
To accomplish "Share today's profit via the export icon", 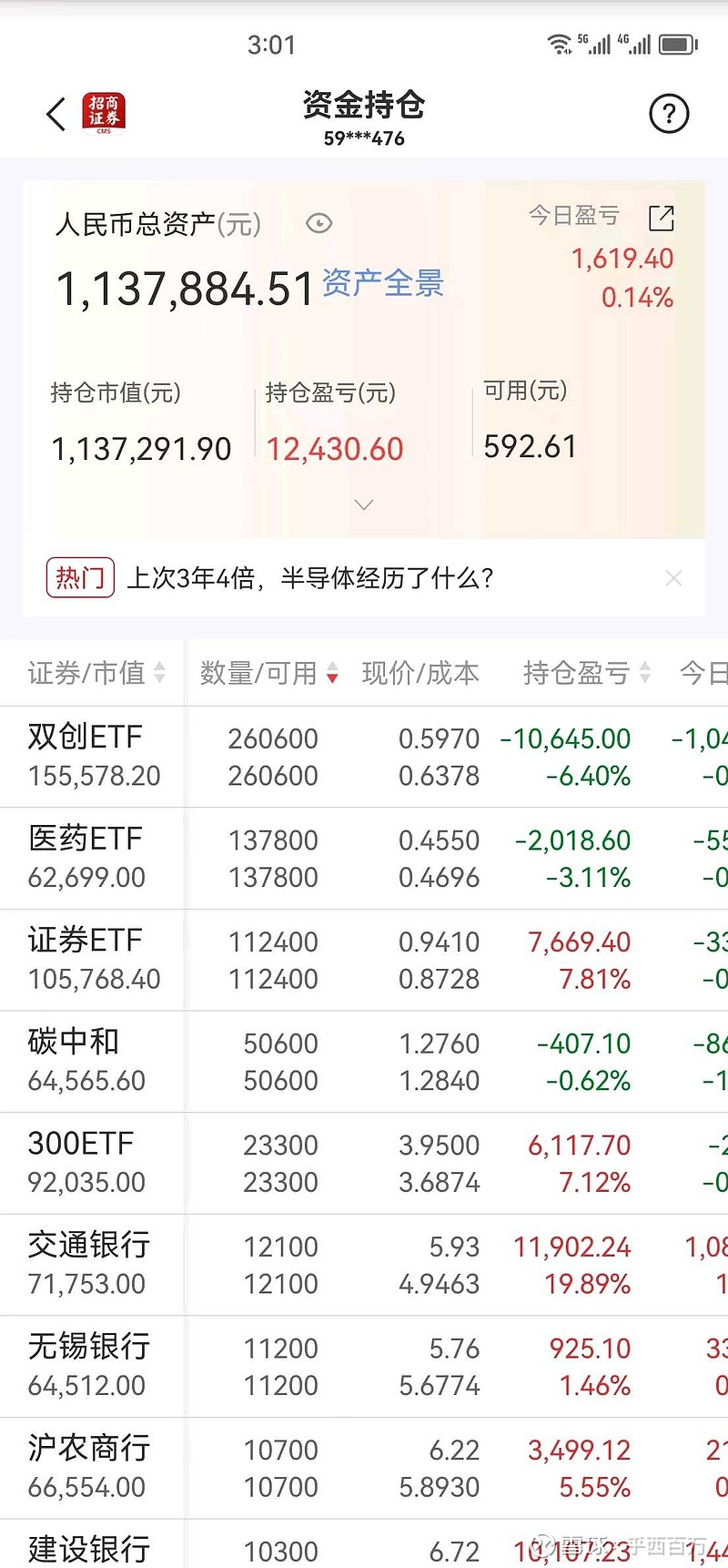I will click(x=662, y=218).
